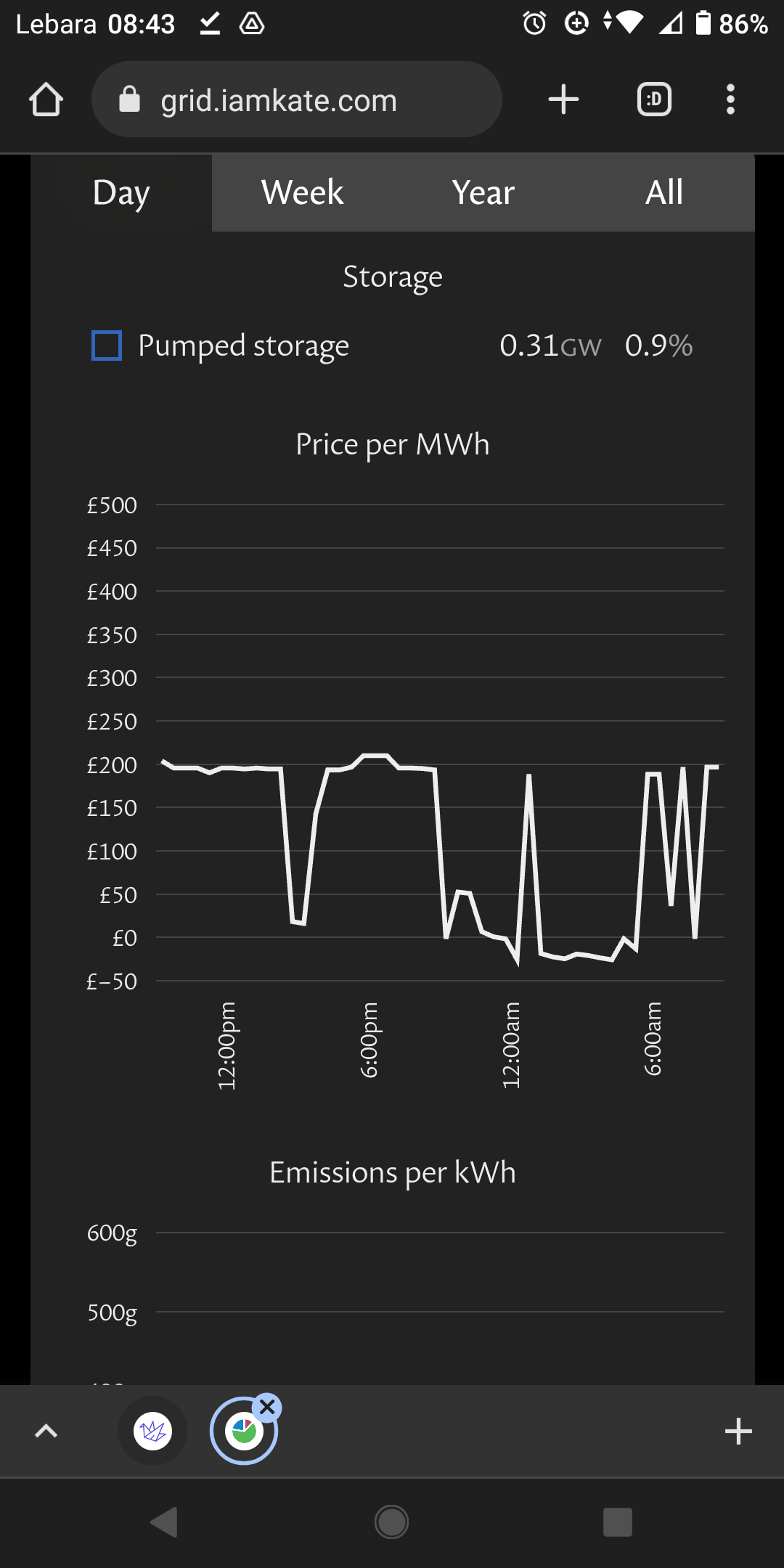Viewport: 784px width, 1568px height.
Task: Switch to the first tab in bottom strip
Action: (x=152, y=1432)
